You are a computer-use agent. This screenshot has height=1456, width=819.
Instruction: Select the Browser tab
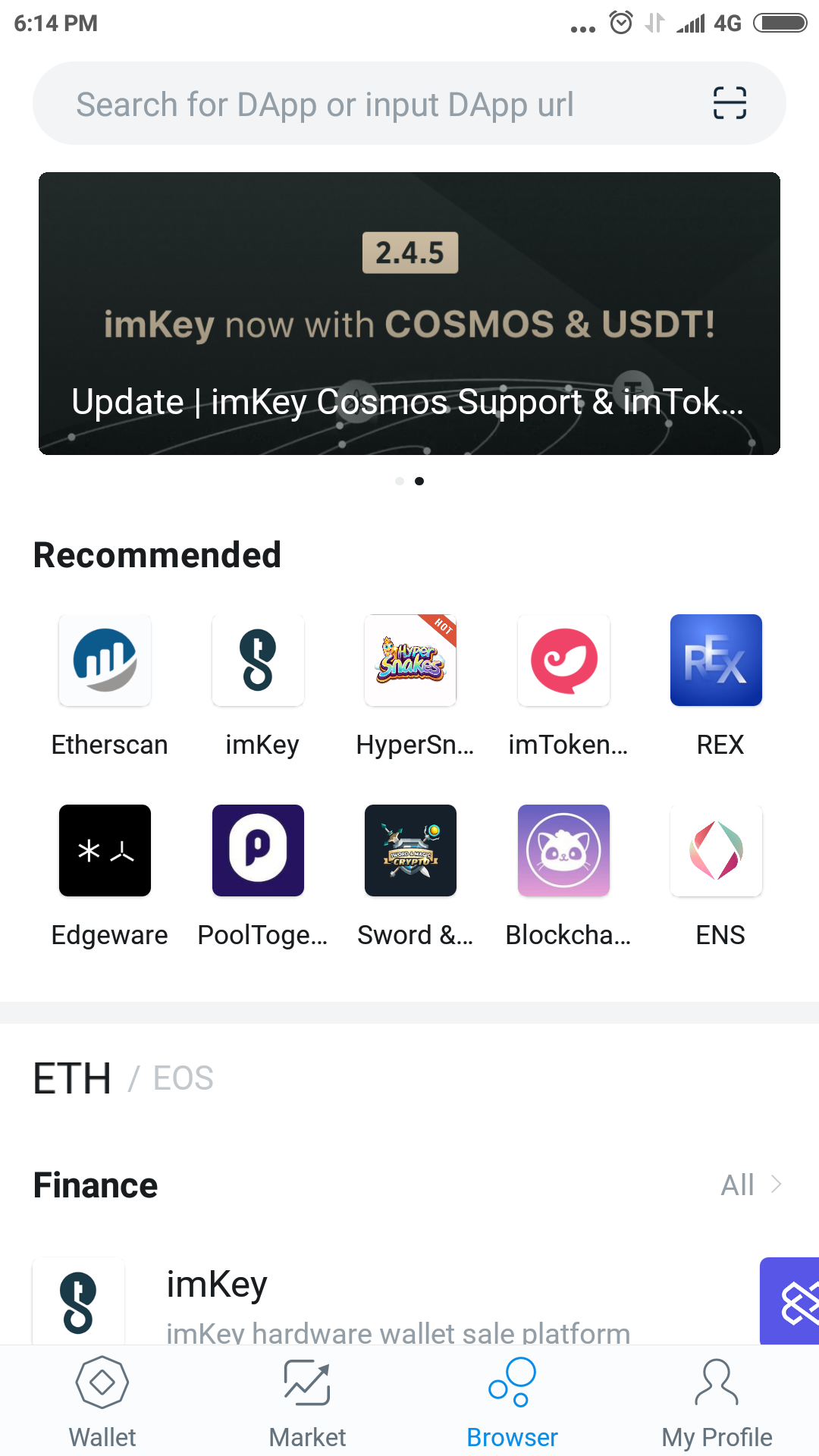tap(512, 1403)
